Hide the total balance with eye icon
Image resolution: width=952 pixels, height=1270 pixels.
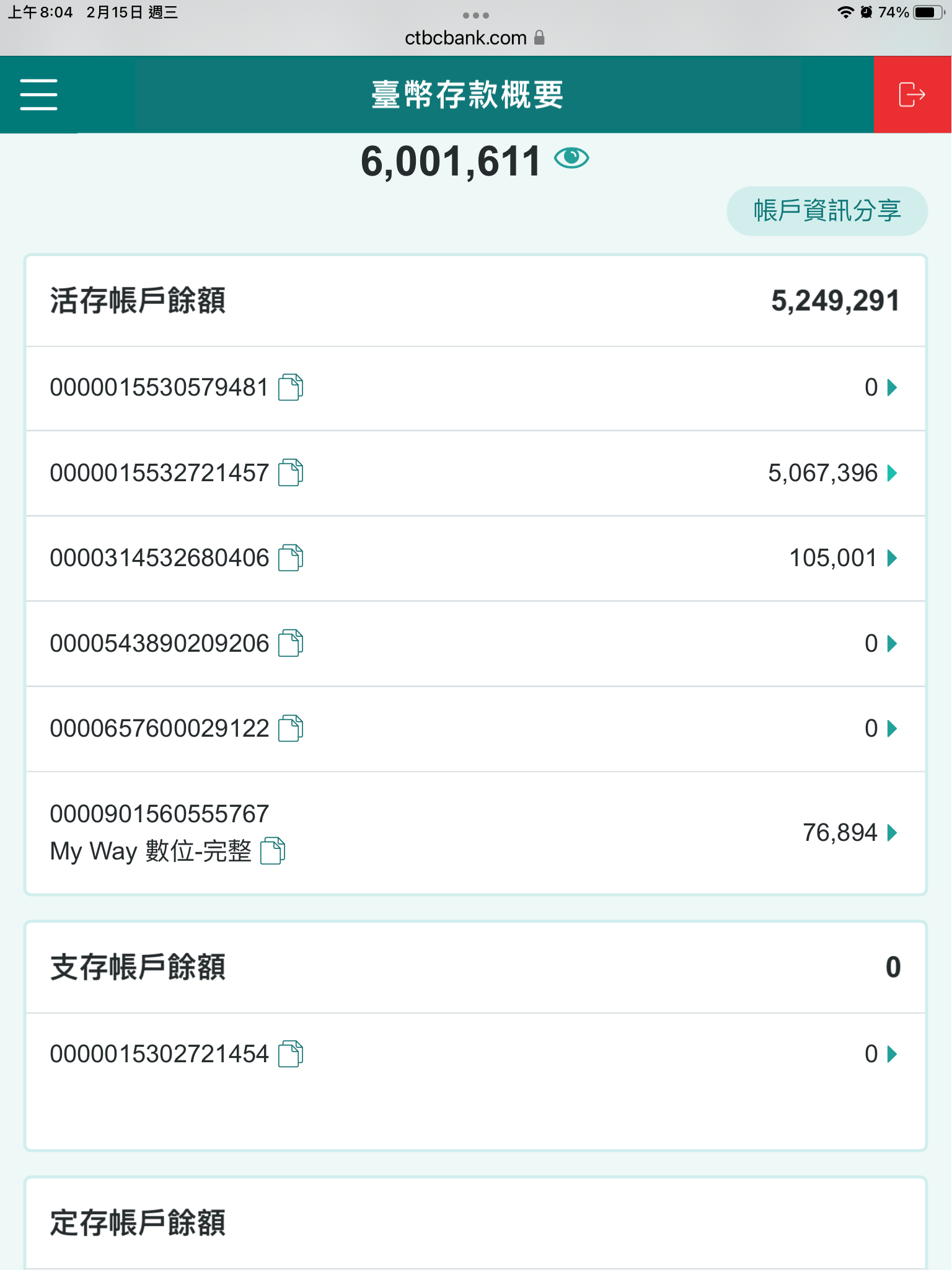pos(571,158)
